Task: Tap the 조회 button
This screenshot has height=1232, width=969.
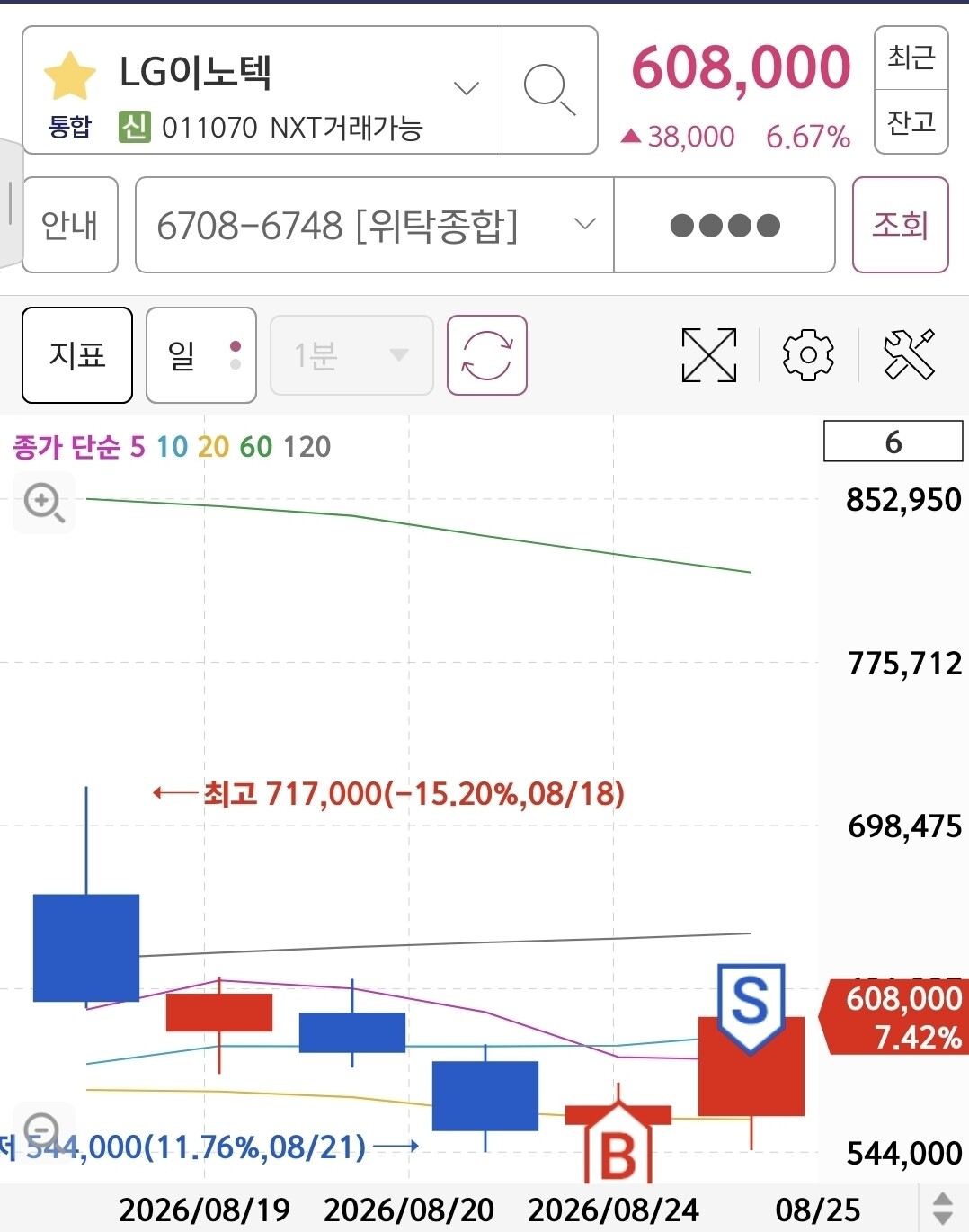Action: click(900, 225)
